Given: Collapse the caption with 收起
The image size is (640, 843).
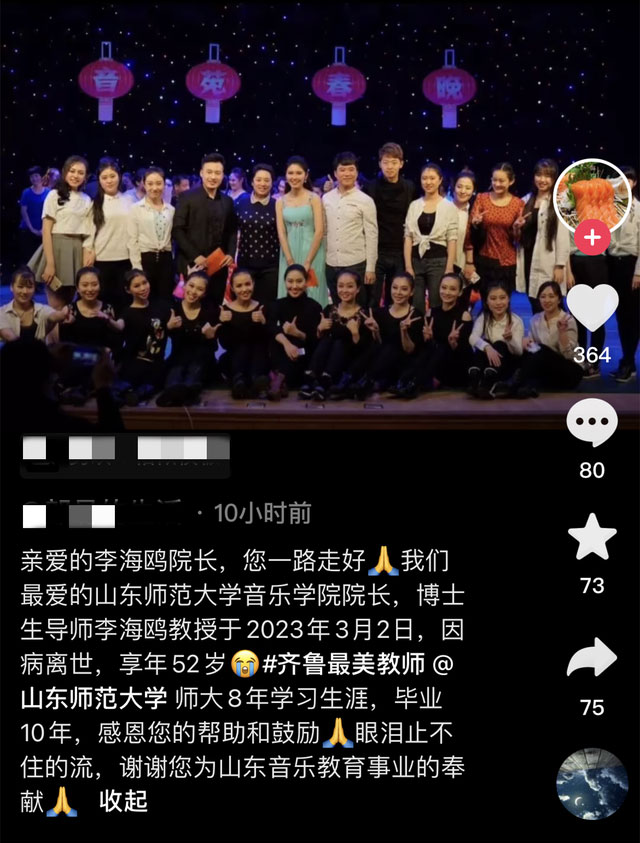Looking at the screenshot, I should (123, 800).
